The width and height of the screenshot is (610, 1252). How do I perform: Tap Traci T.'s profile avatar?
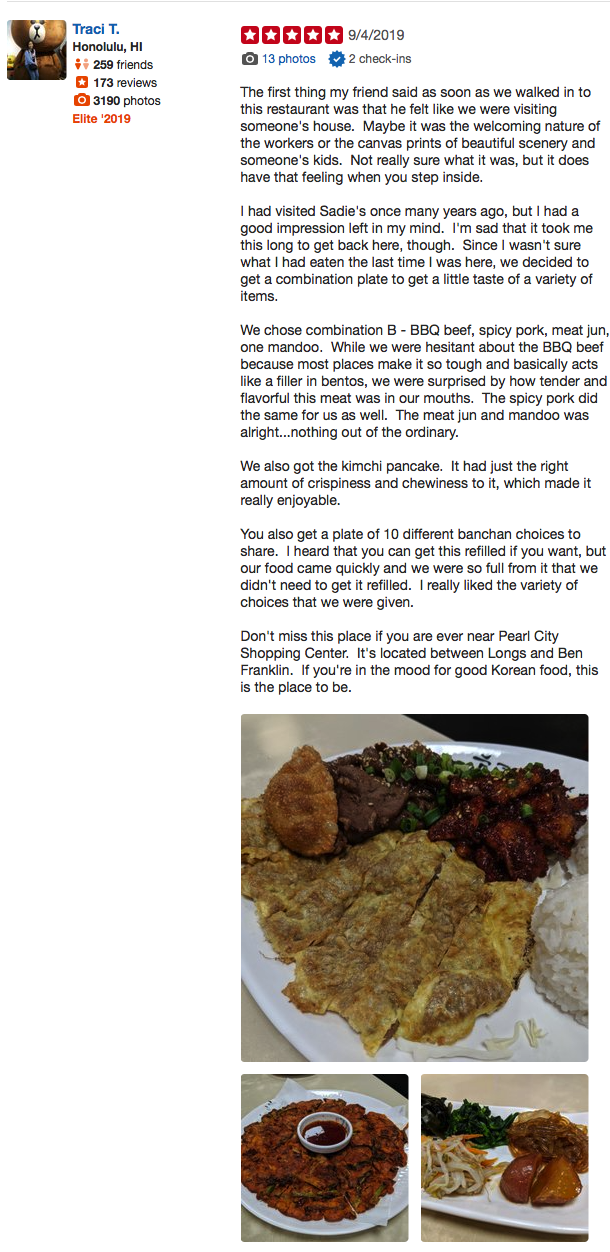[37, 50]
